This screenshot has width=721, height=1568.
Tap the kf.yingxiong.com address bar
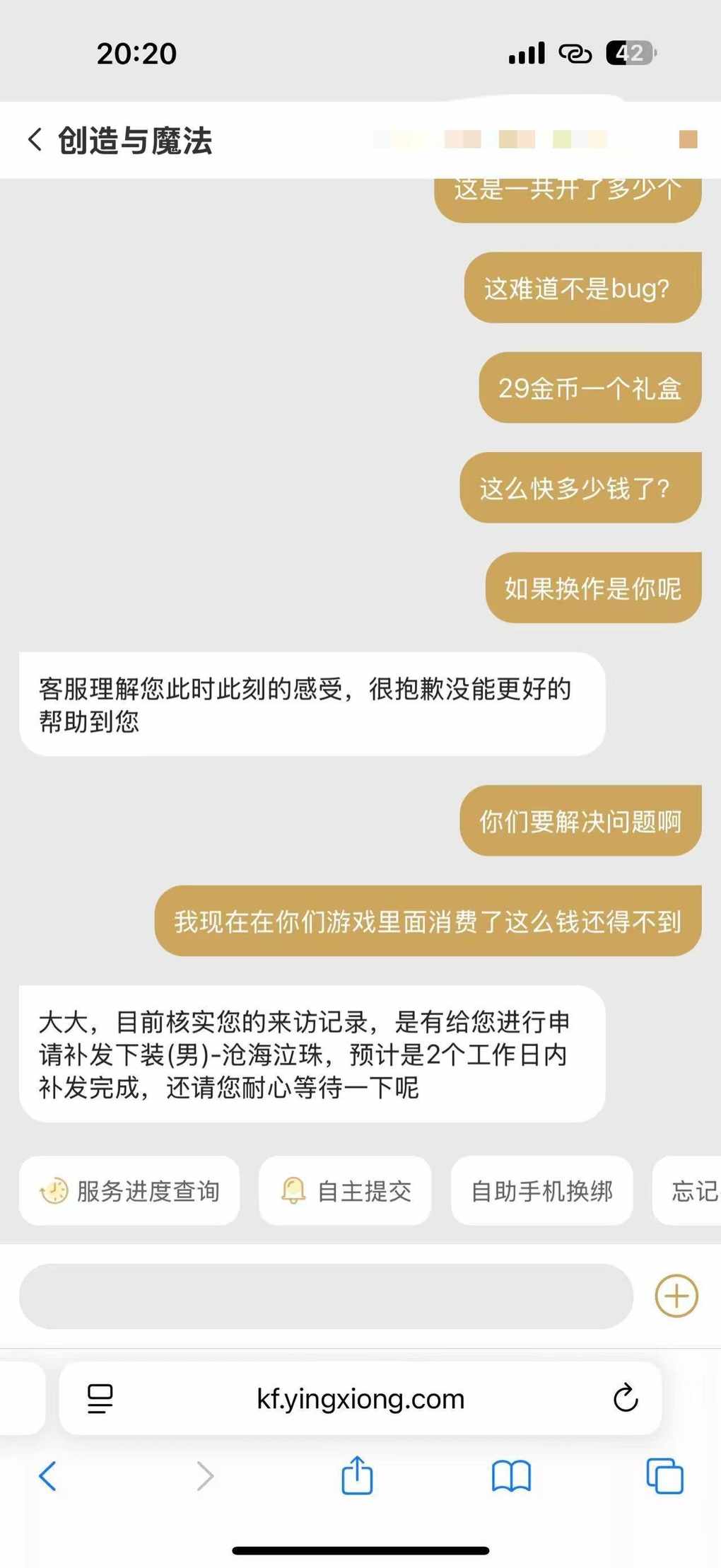[360, 1398]
